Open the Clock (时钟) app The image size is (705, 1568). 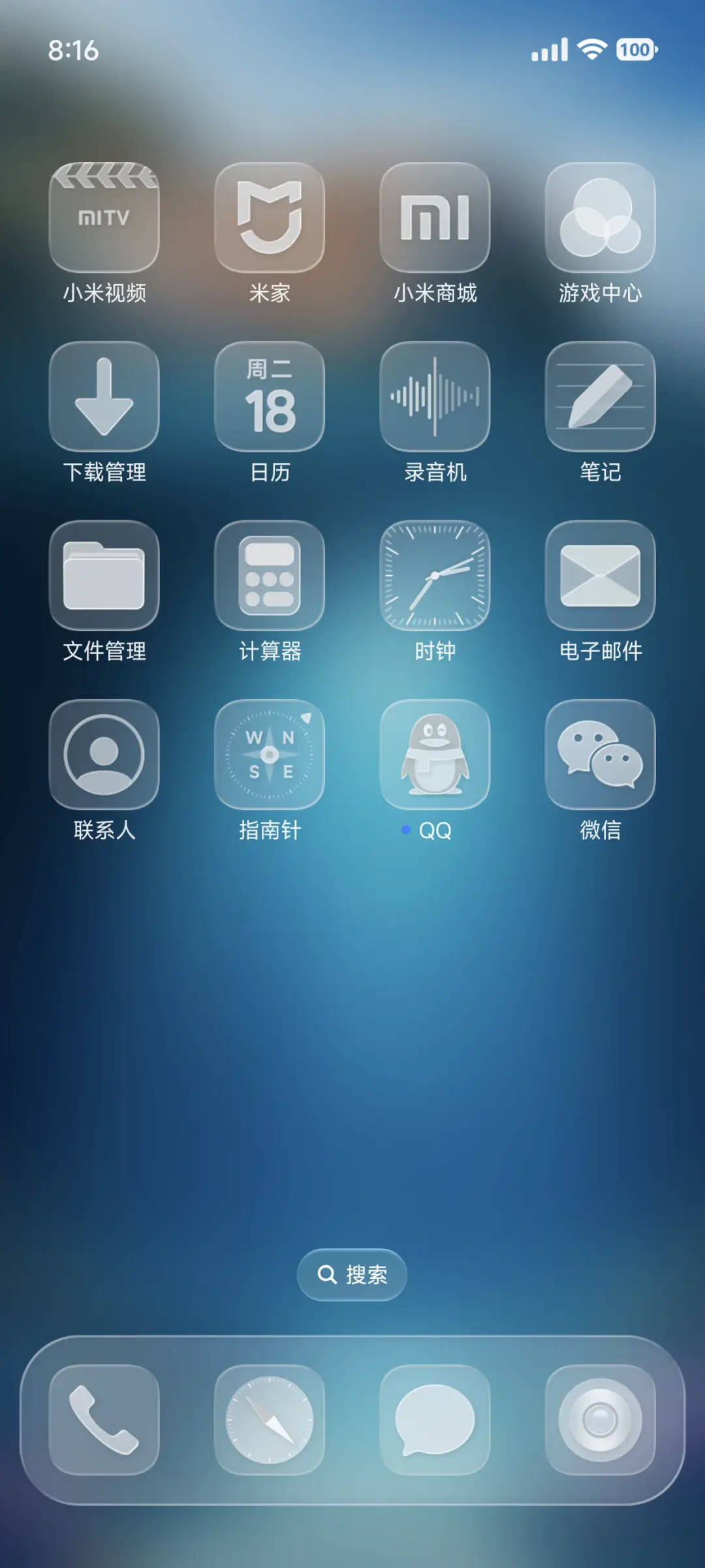435,576
